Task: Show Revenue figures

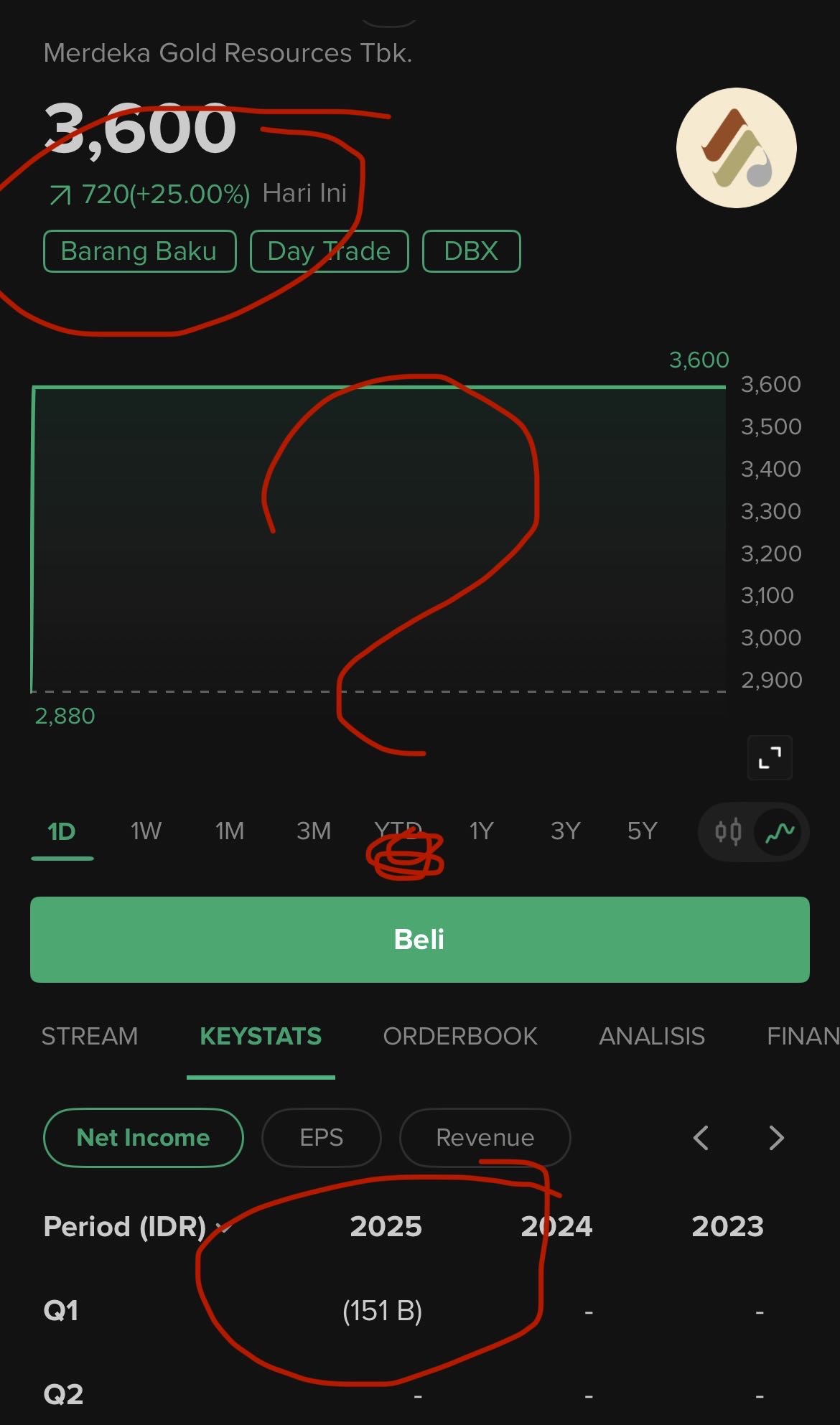Action: pos(485,1138)
